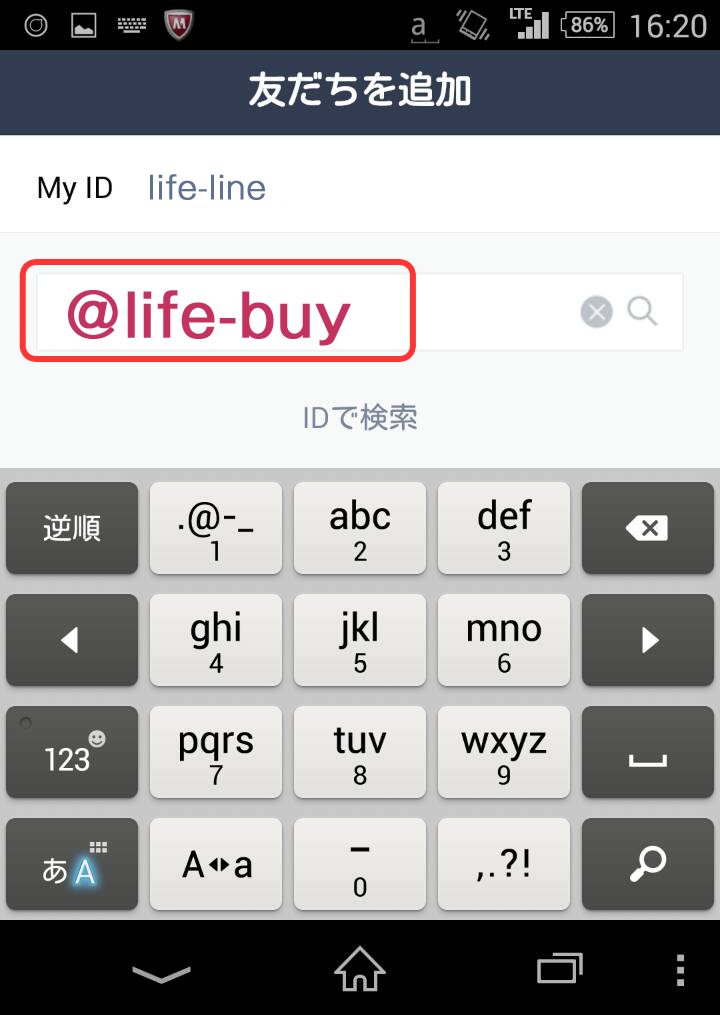The width and height of the screenshot is (720, 1015).
Task: Move cursor right with arrow key
Action: pyautogui.click(x=646, y=640)
